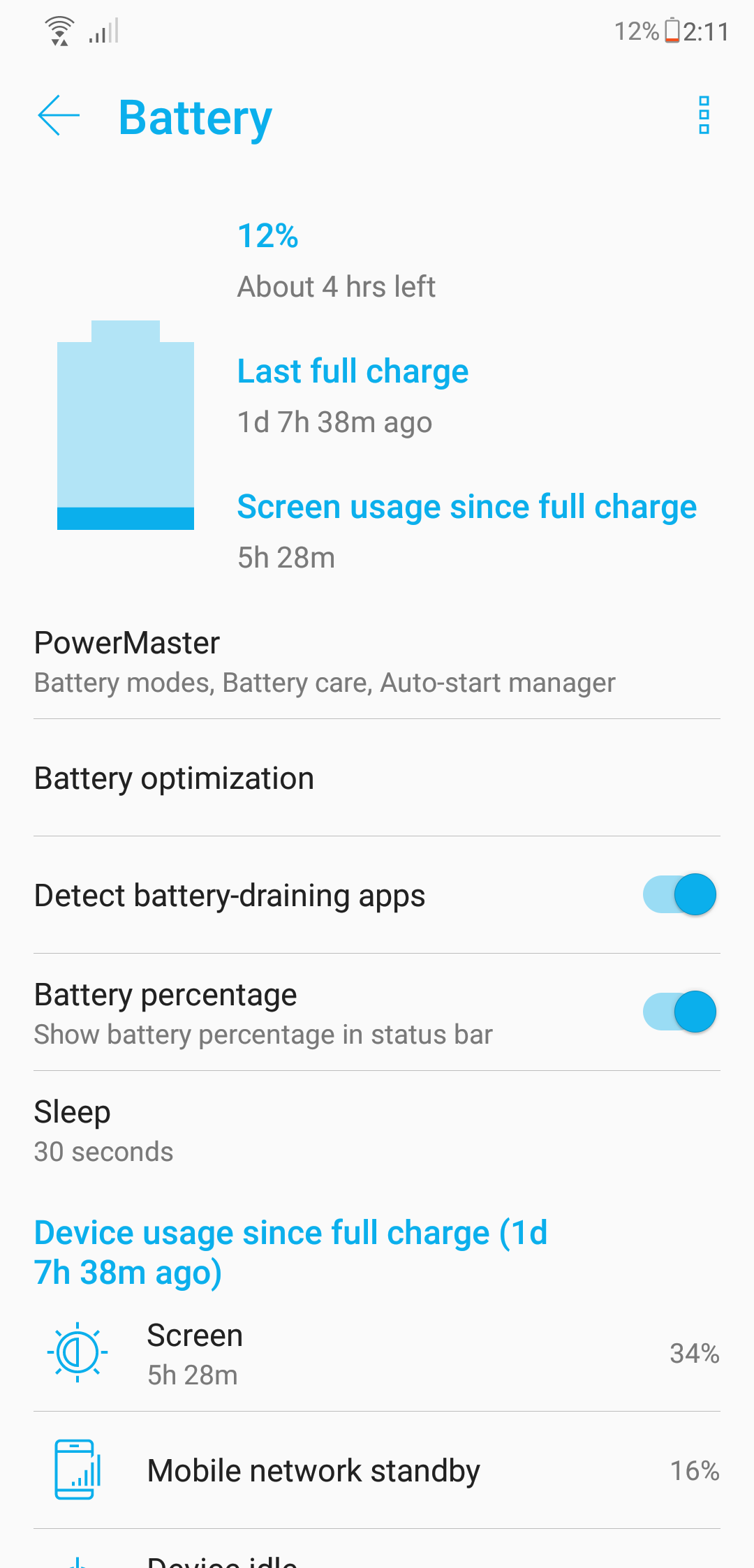Image resolution: width=754 pixels, height=1568 pixels.
Task: Open PowerMaster battery modes settings
Action: coord(377,661)
